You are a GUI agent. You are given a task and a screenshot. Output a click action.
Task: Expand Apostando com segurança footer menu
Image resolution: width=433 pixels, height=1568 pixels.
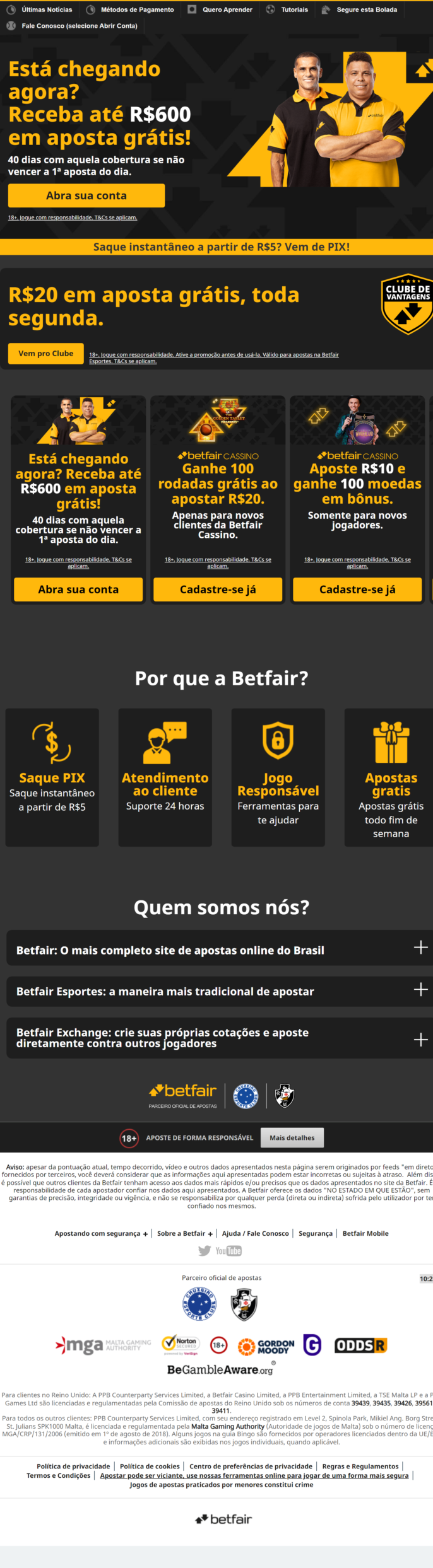pyautogui.click(x=101, y=1234)
